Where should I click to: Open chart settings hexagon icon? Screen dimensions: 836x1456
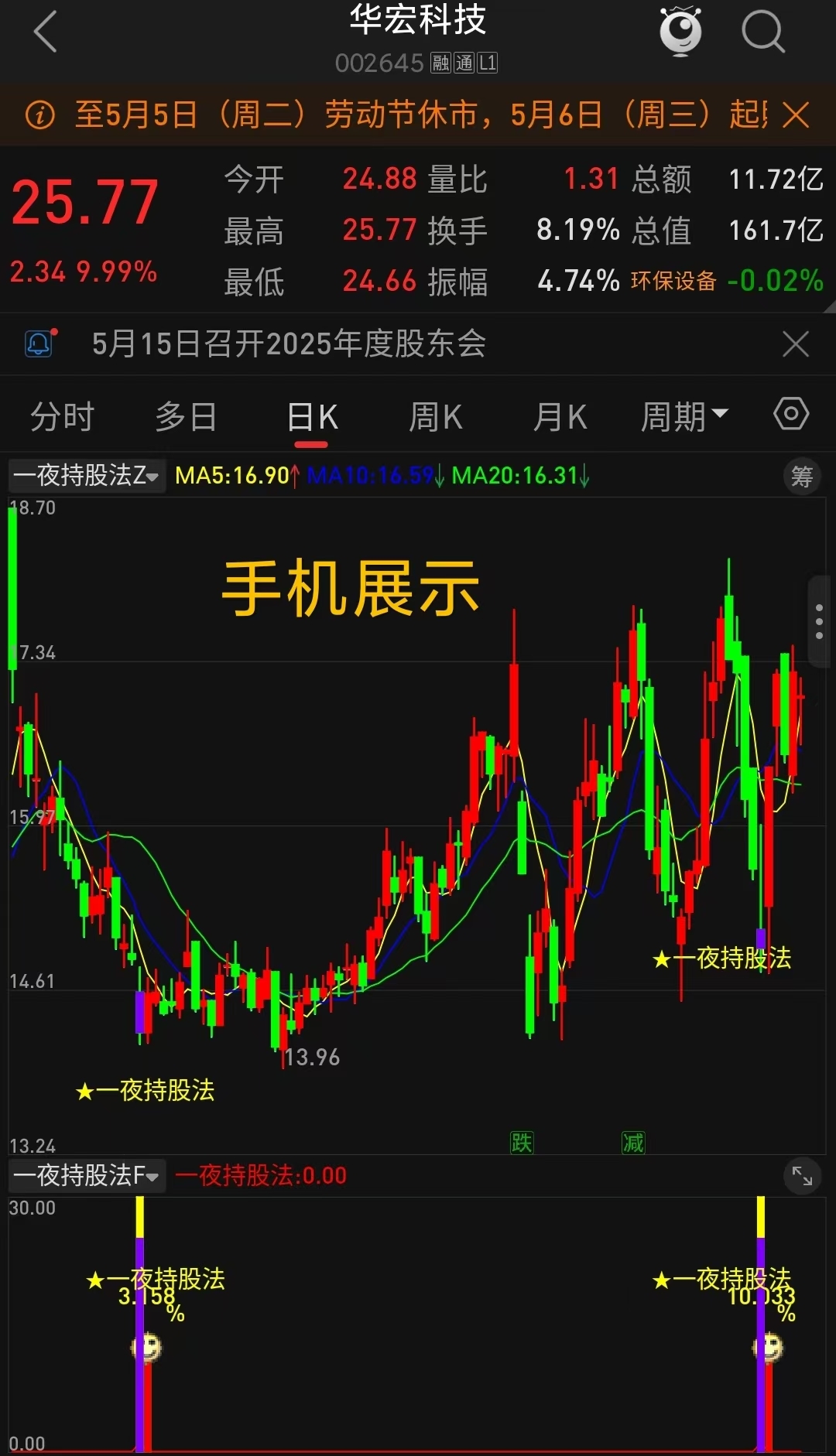[791, 415]
